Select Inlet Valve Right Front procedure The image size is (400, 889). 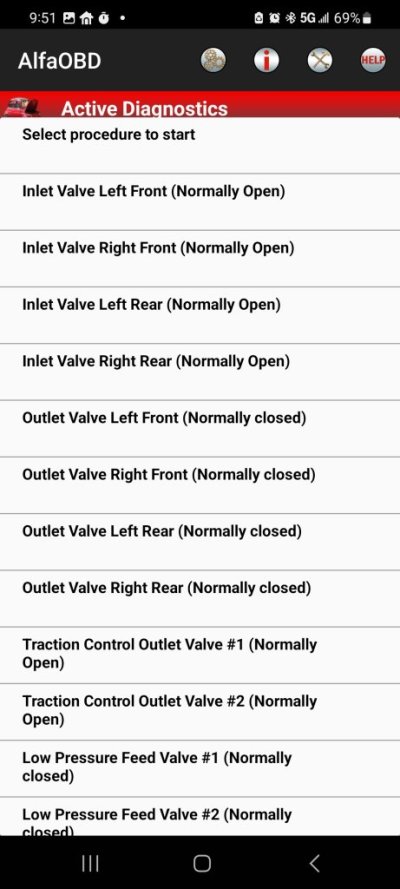(200, 259)
